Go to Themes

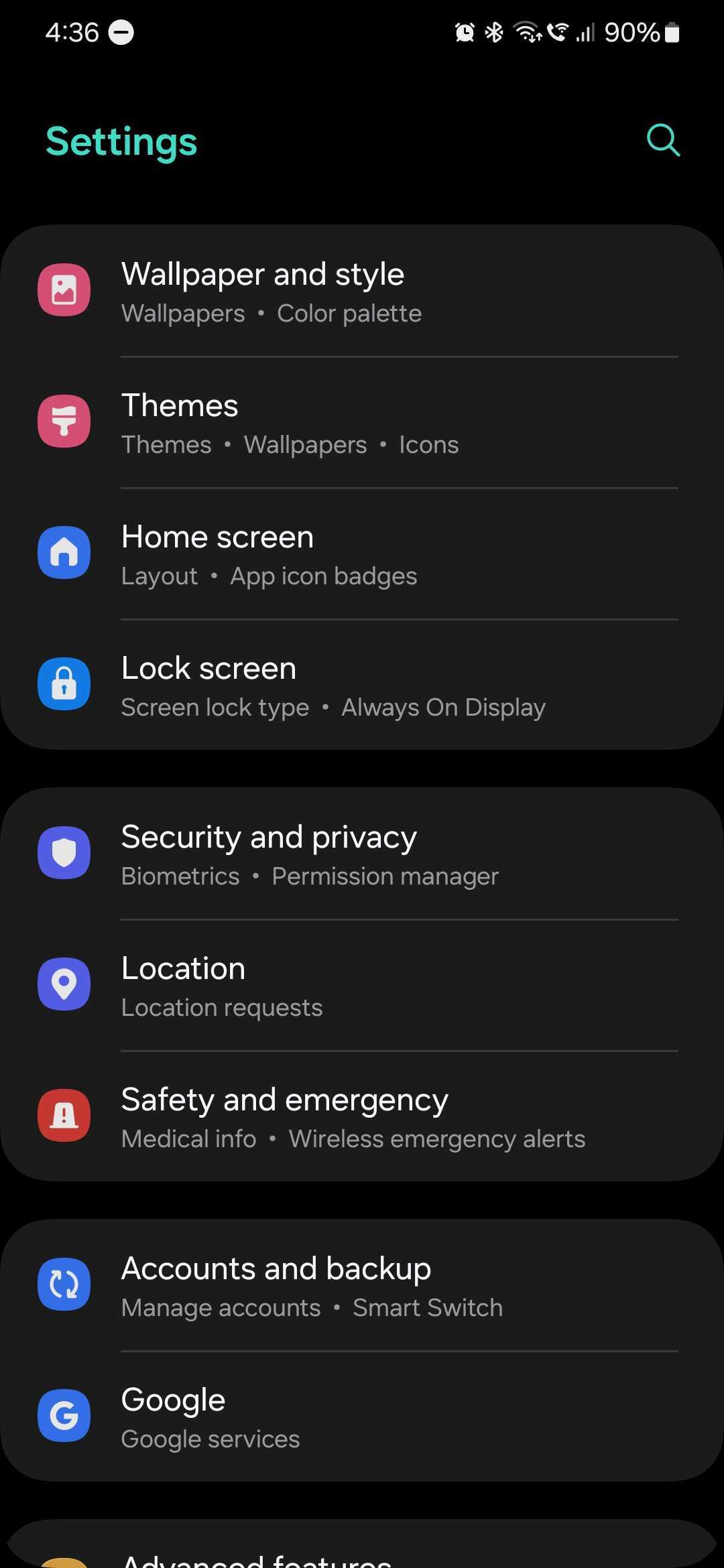(x=362, y=423)
